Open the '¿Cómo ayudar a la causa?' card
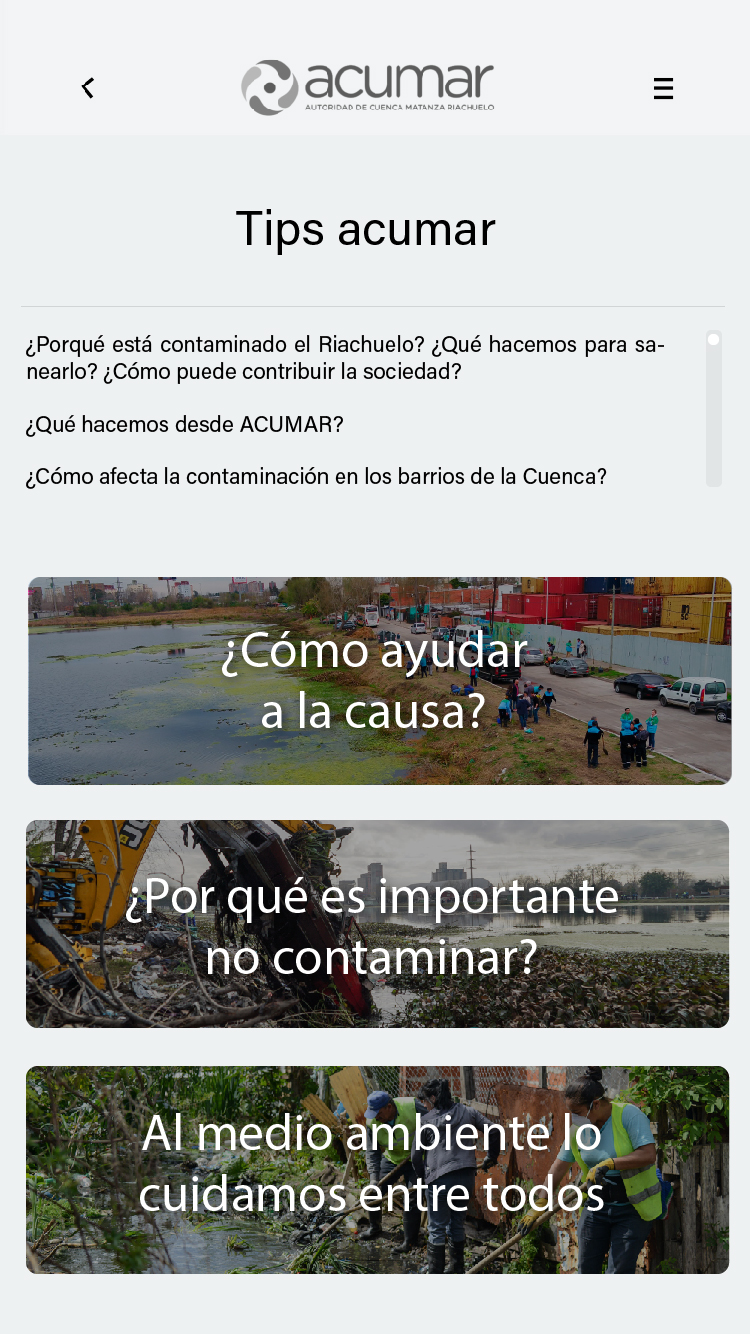750x1334 pixels. coord(379,681)
